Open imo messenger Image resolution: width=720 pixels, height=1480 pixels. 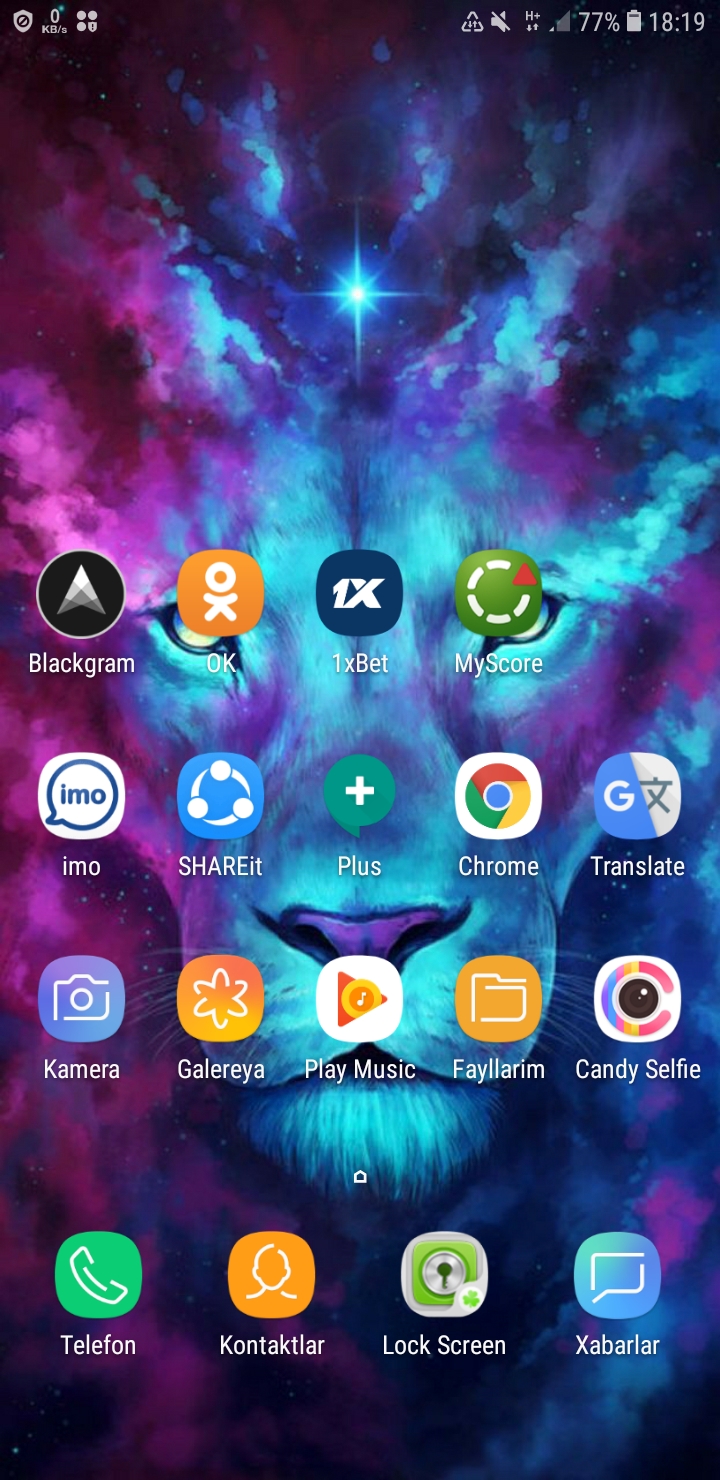pyautogui.click(x=81, y=796)
